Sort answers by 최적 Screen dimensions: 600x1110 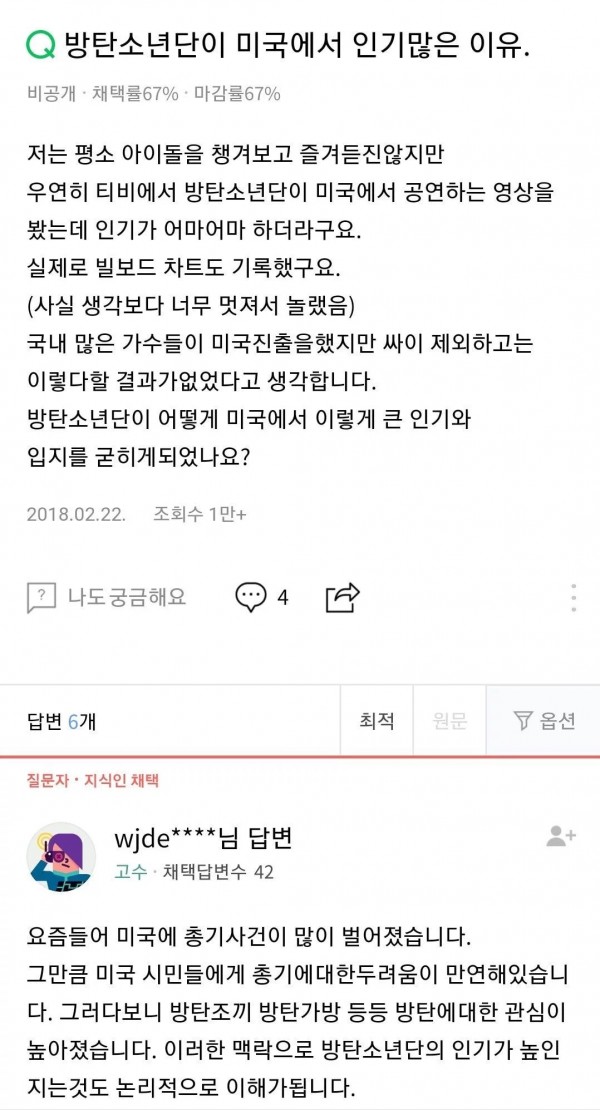pos(376,720)
